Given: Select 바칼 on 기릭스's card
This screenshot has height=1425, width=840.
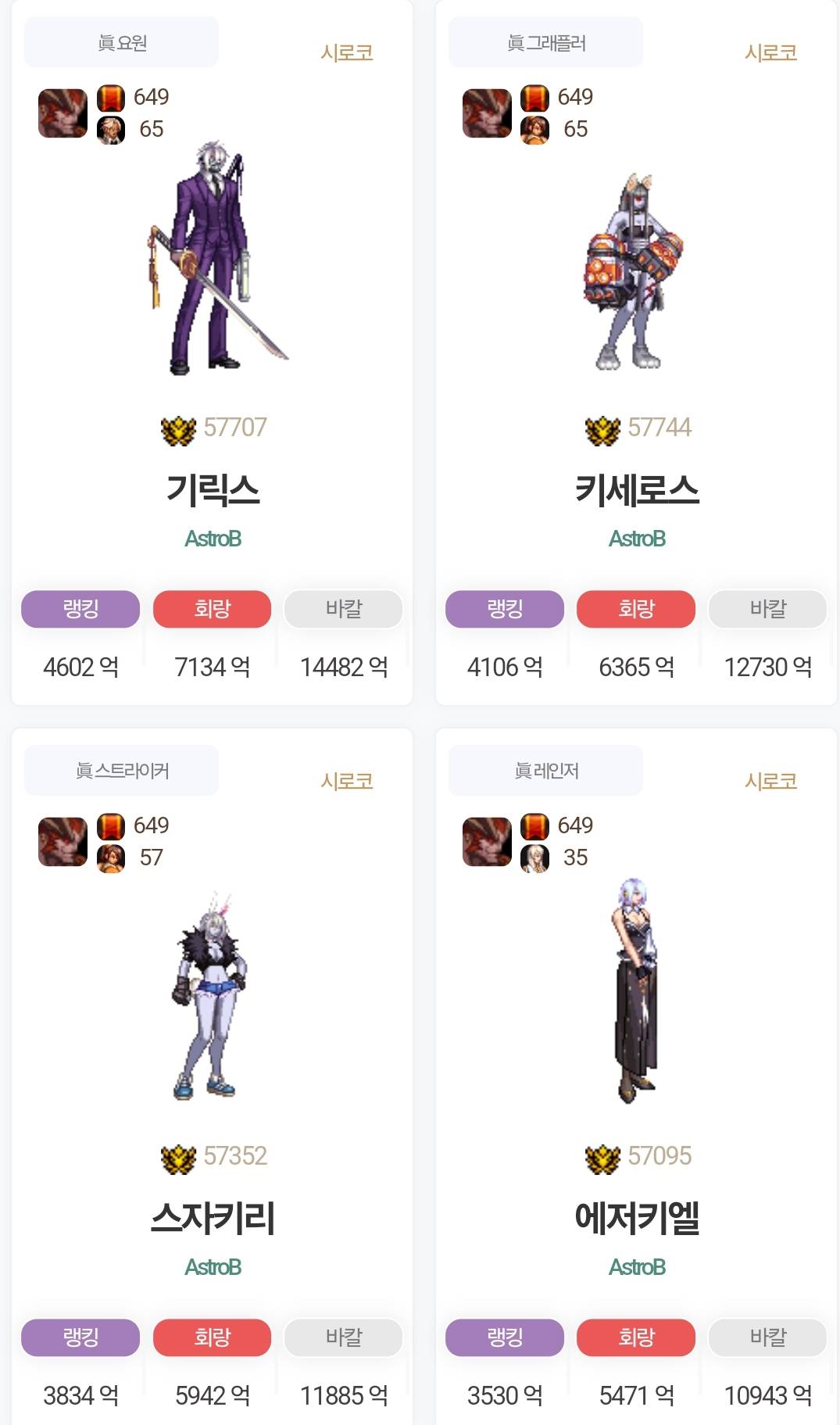Looking at the screenshot, I should coord(344,609).
